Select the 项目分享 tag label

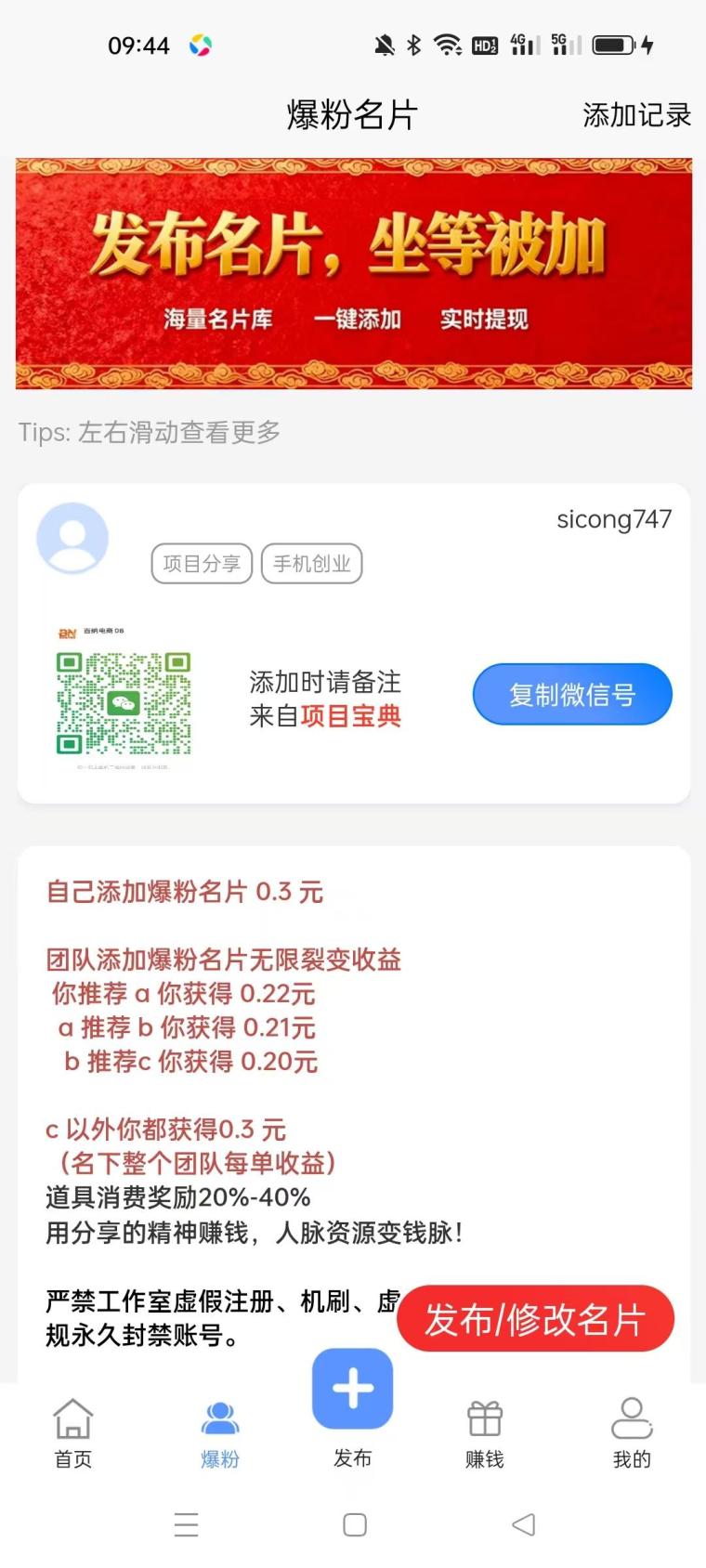coord(201,564)
